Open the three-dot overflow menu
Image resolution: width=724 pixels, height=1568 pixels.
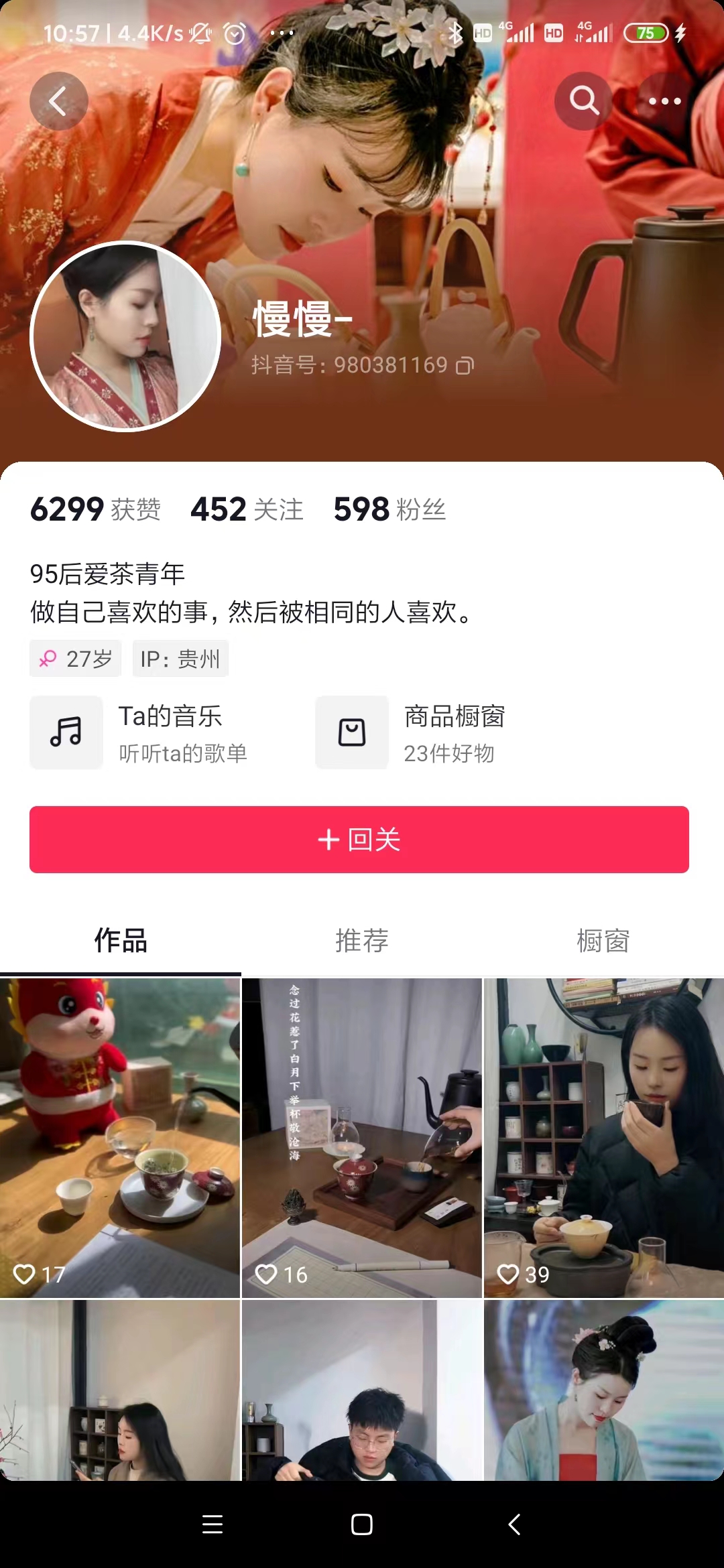tap(664, 101)
